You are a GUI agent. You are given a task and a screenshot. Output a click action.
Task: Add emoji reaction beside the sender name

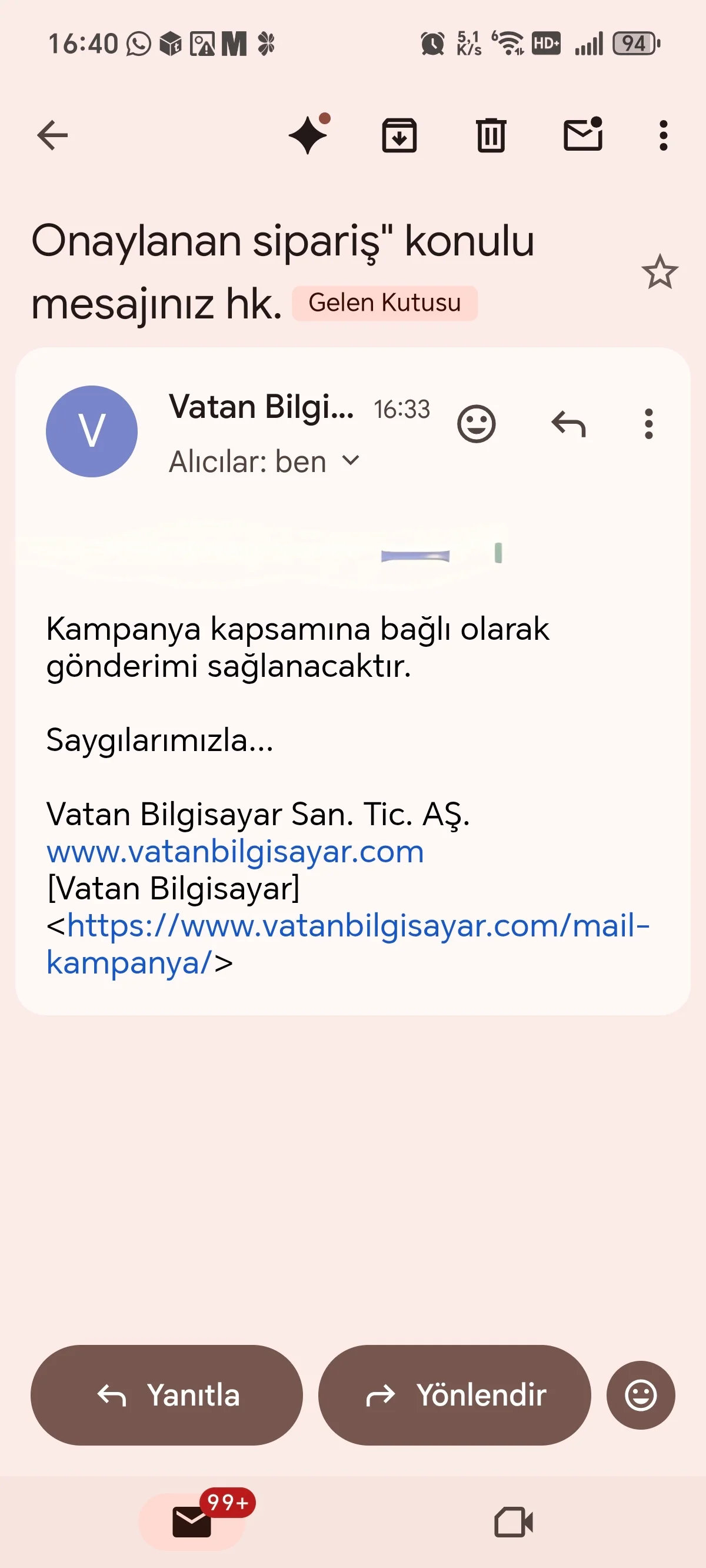(476, 424)
